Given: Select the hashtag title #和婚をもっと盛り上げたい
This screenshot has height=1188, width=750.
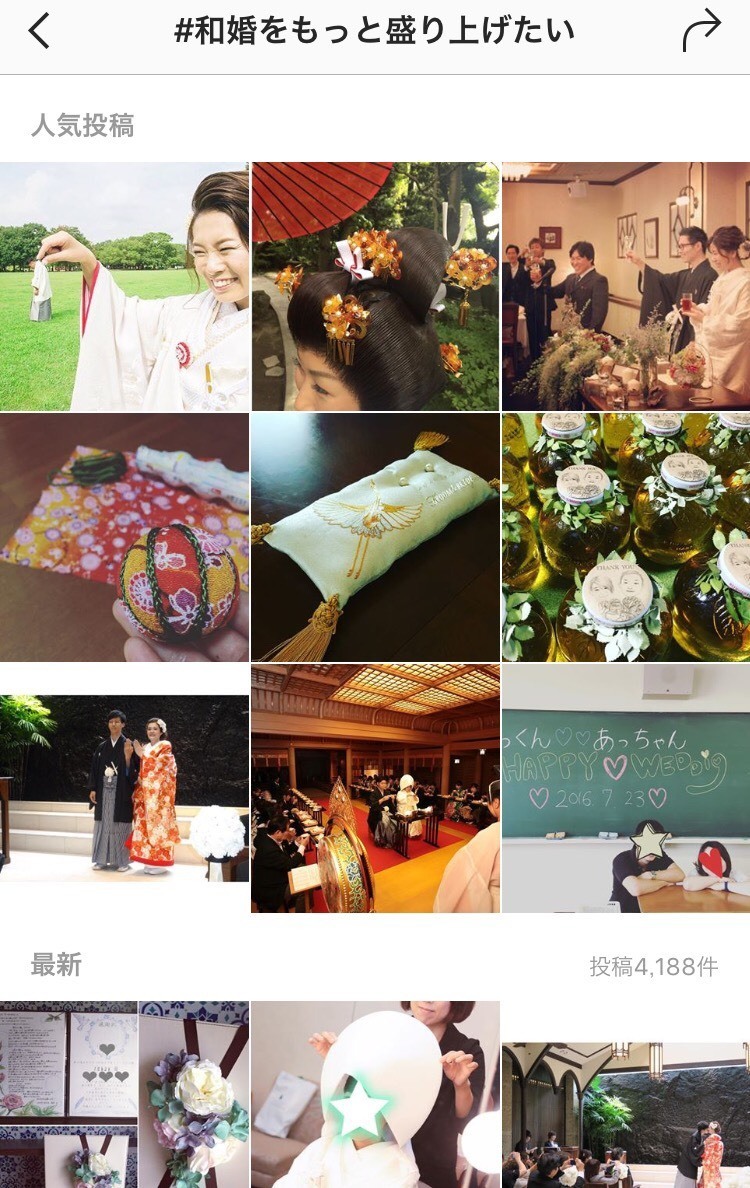Looking at the screenshot, I should 375,30.
